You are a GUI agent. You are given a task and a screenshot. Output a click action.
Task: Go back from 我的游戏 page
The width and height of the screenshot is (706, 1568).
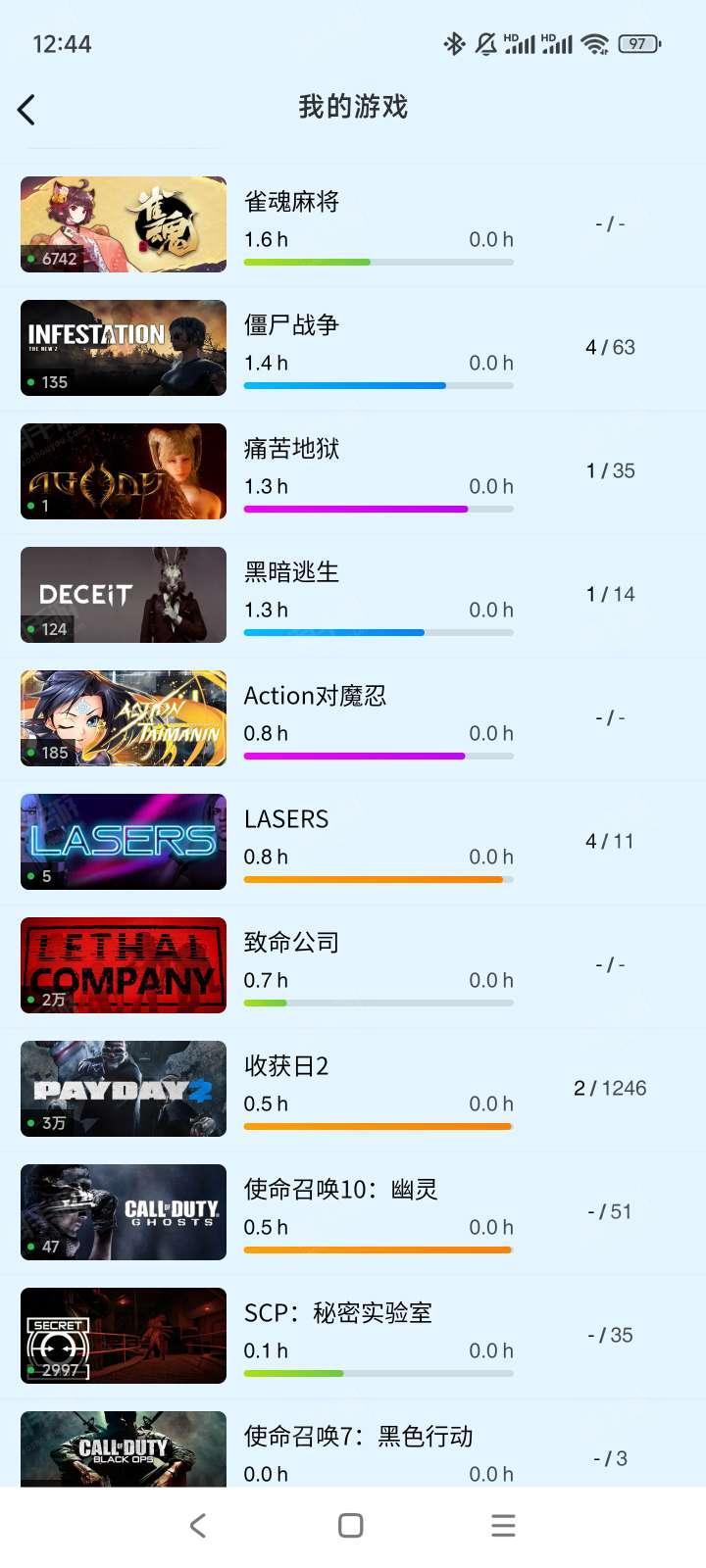(26, 110)
